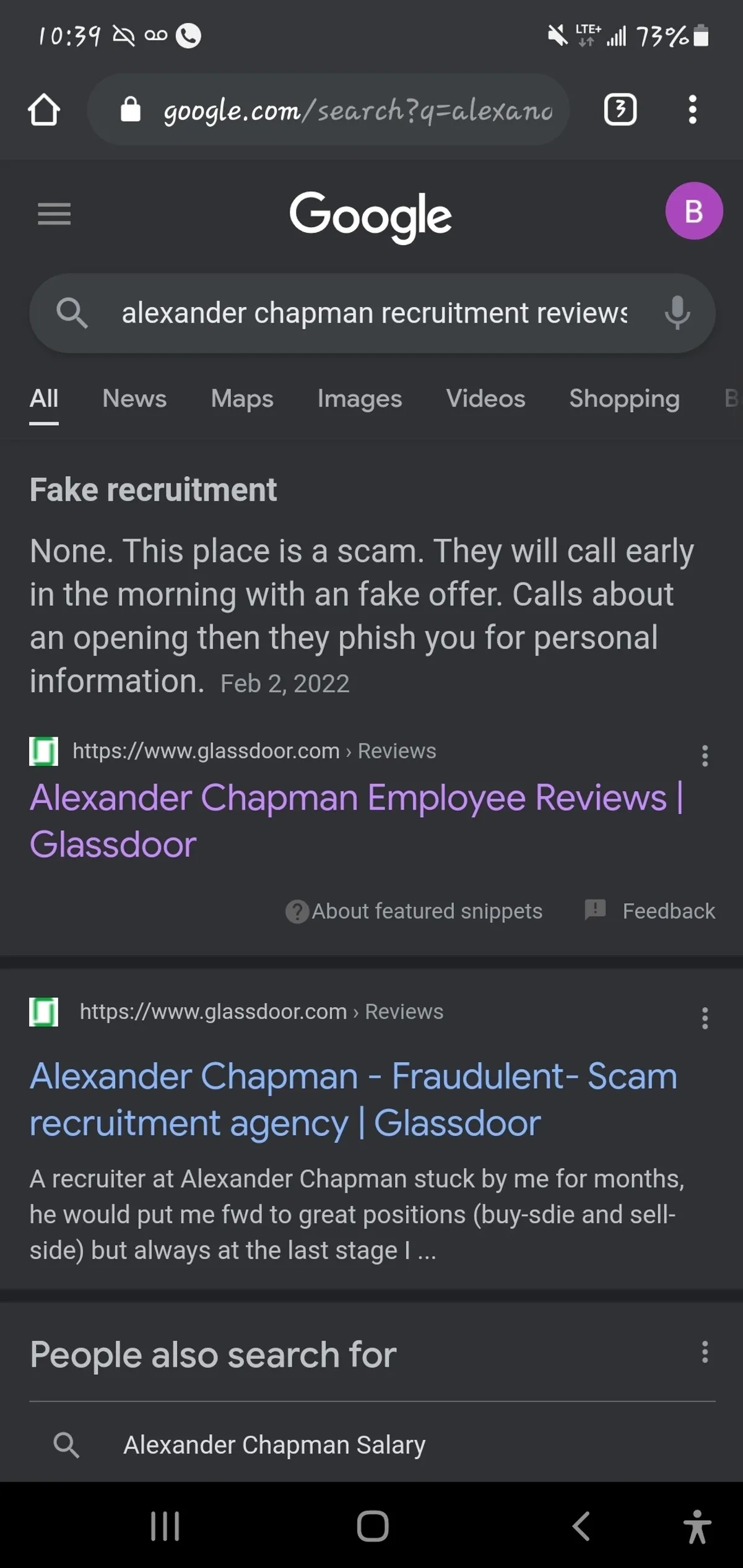Start voice search with the microphone

677,313
